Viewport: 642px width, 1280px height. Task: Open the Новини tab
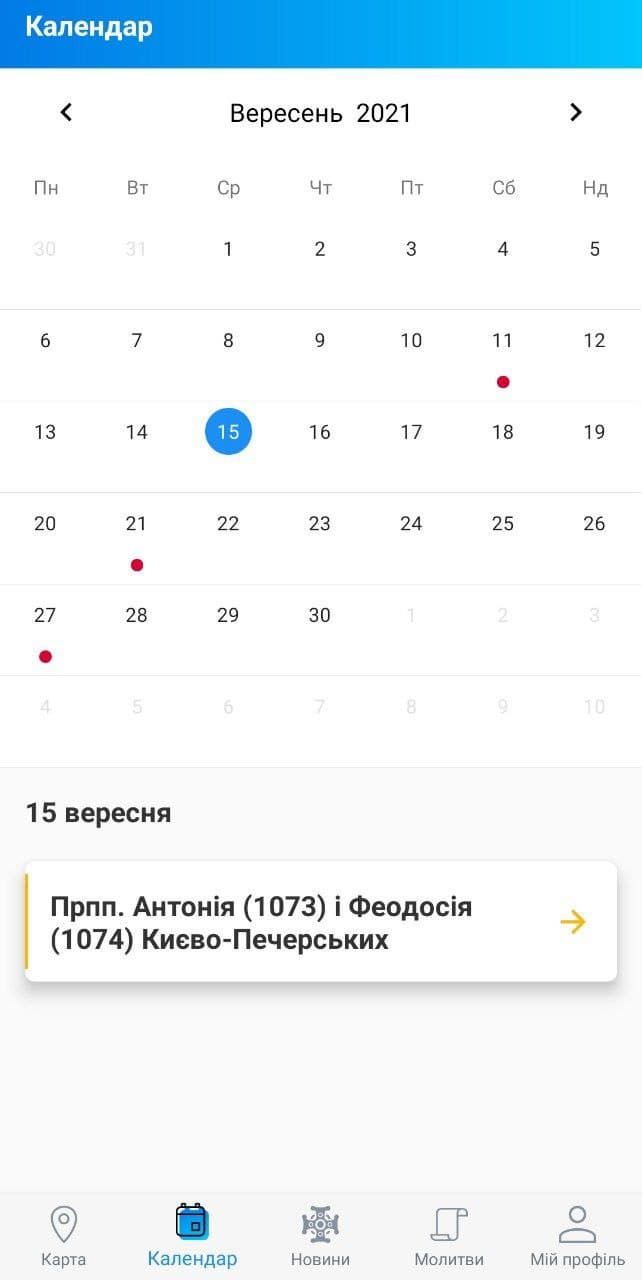click(x=320, y=1236)
